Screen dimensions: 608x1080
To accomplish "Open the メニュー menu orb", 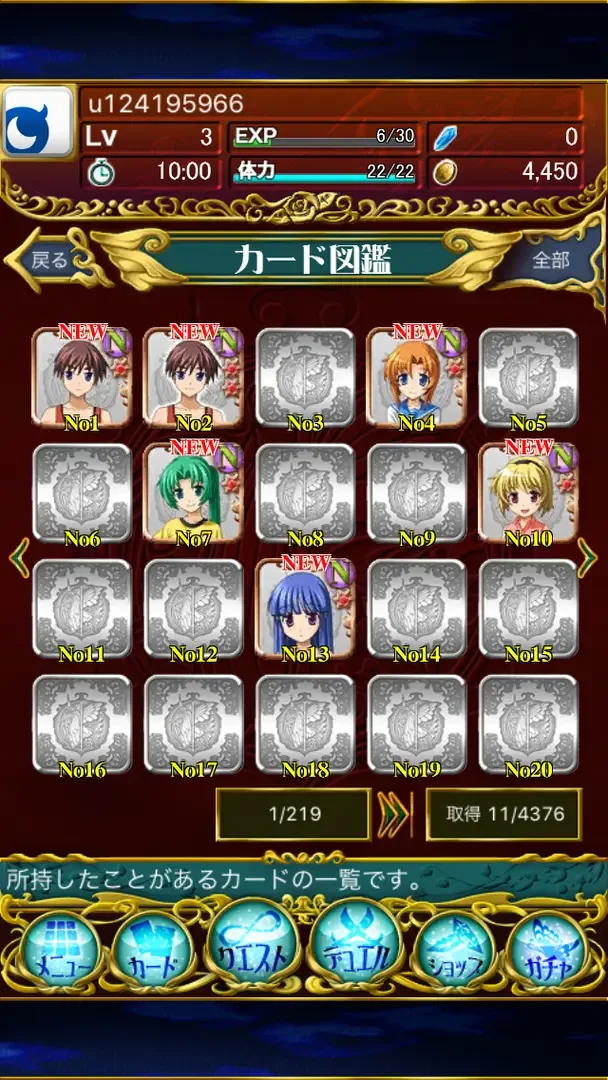I will pos(60,950).
